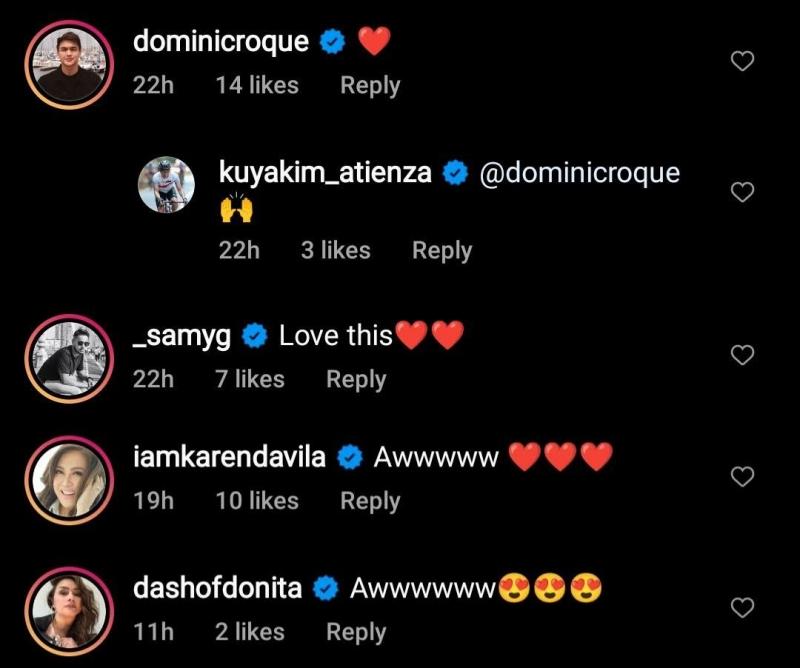View the 14 likes on dominicroque's comment
The height and width of the screenshot is (668, 800).
[x=257, y=86]
